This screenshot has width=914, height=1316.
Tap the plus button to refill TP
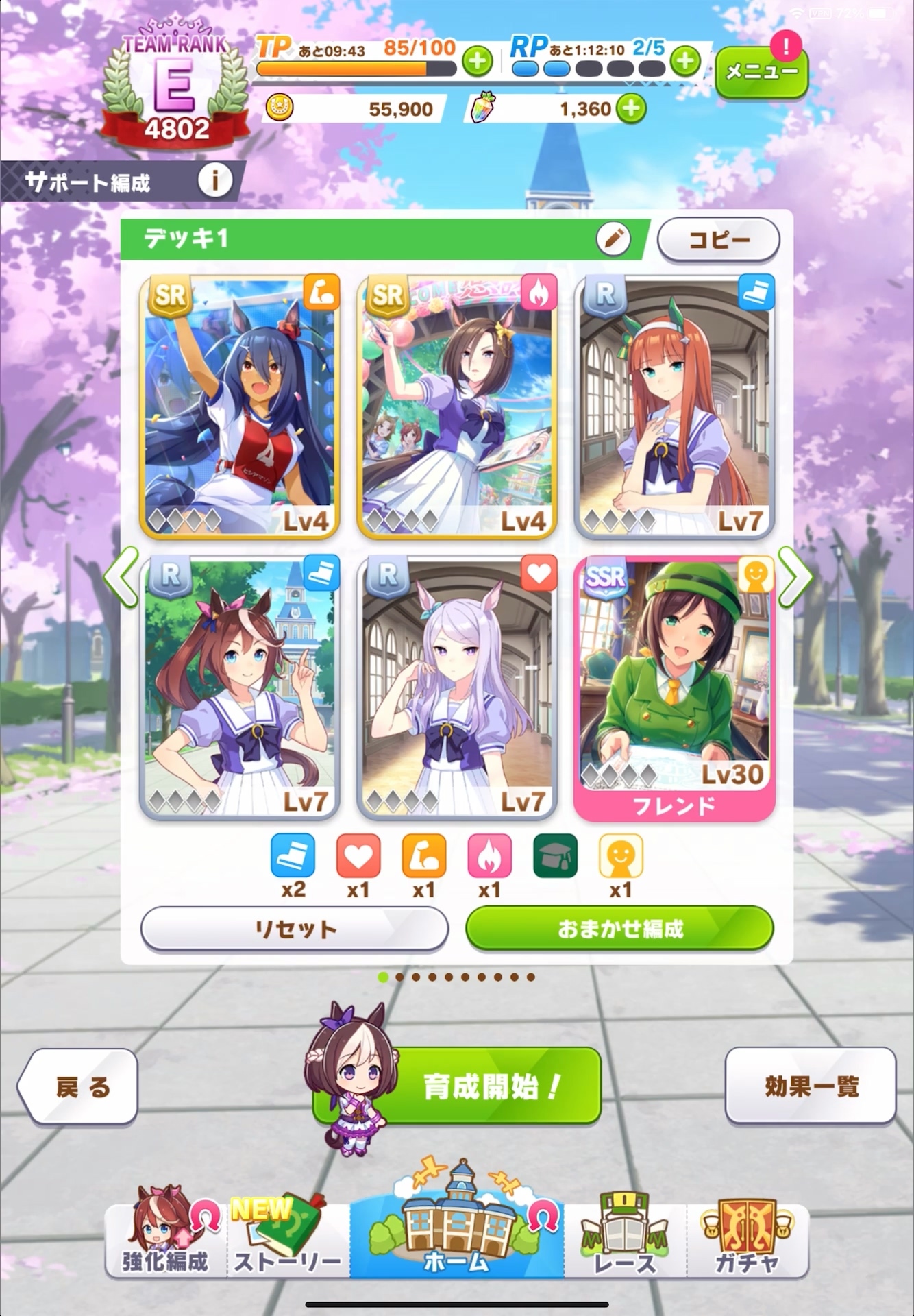[x=478, y=62]
